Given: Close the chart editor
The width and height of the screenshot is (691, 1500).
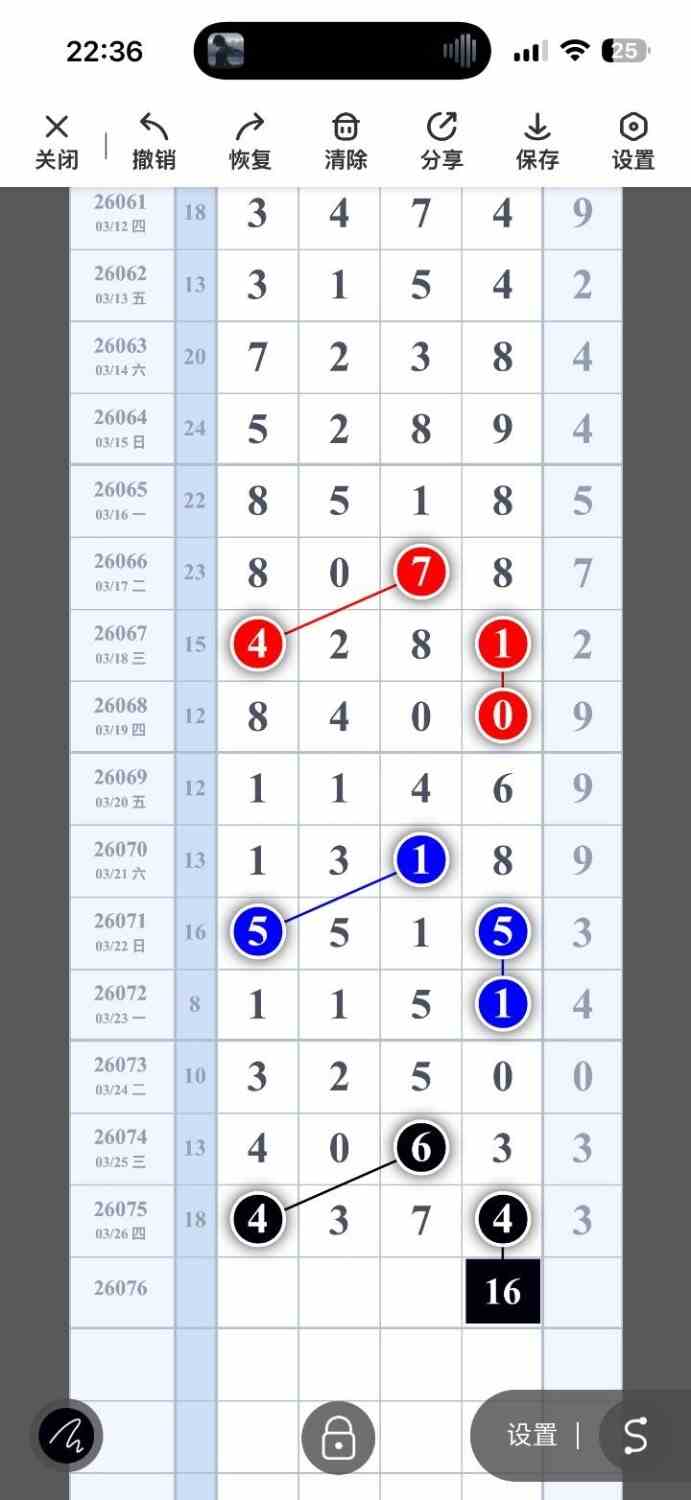Looking at the screenshot, I should tap(57, 141).
